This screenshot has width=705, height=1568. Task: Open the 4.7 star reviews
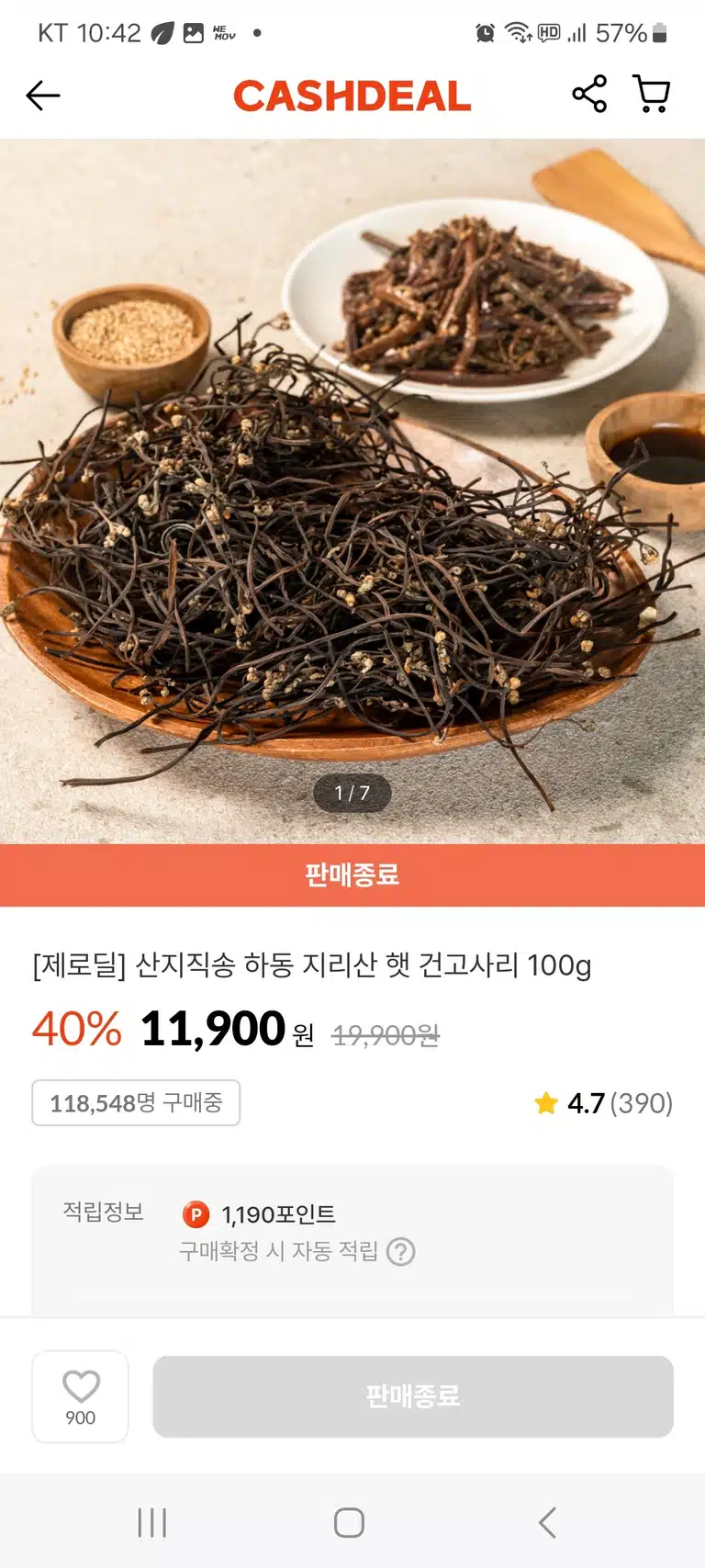tap(603, 1103)
